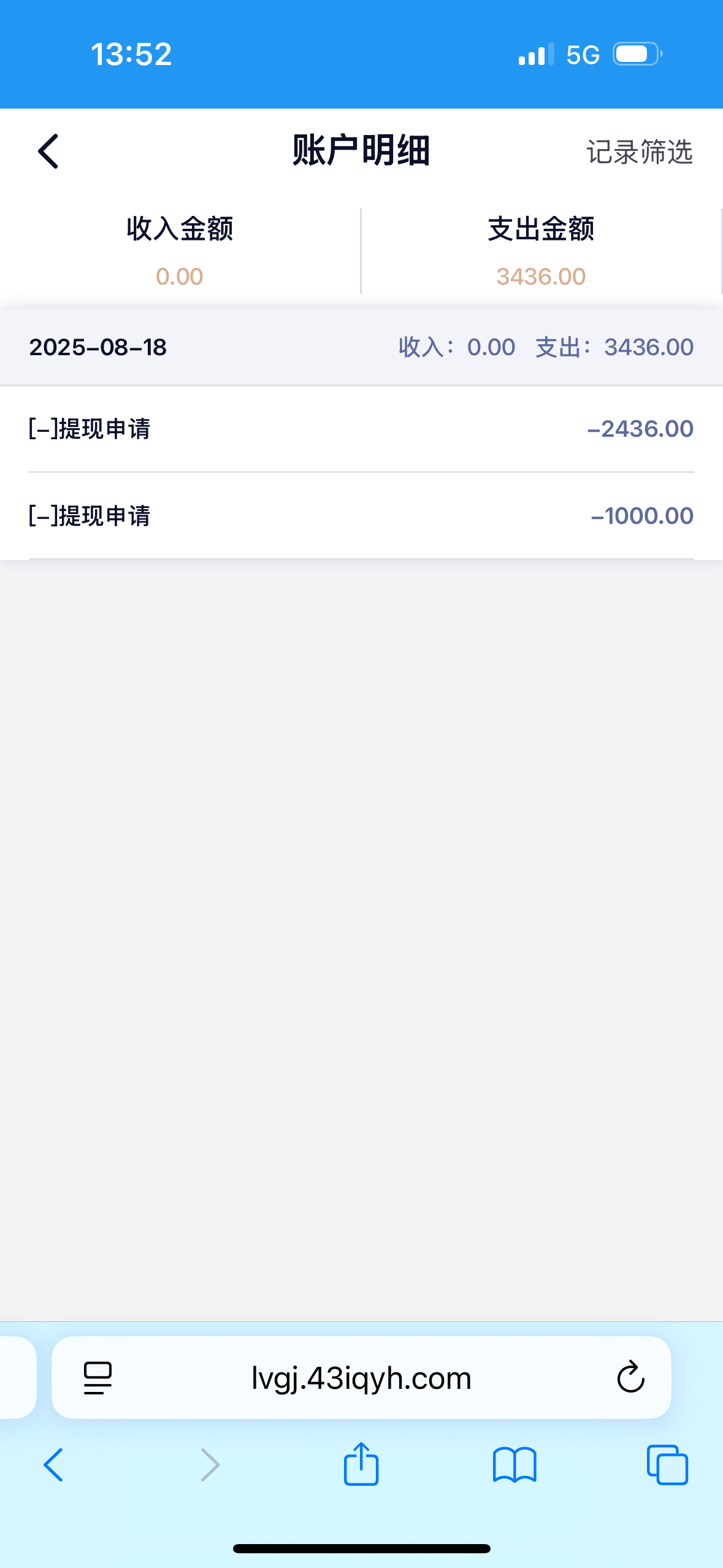This screenshot has height=1568, width=723.
Task: Open 记录筛选 record filter
Action: tap(639, 152)
